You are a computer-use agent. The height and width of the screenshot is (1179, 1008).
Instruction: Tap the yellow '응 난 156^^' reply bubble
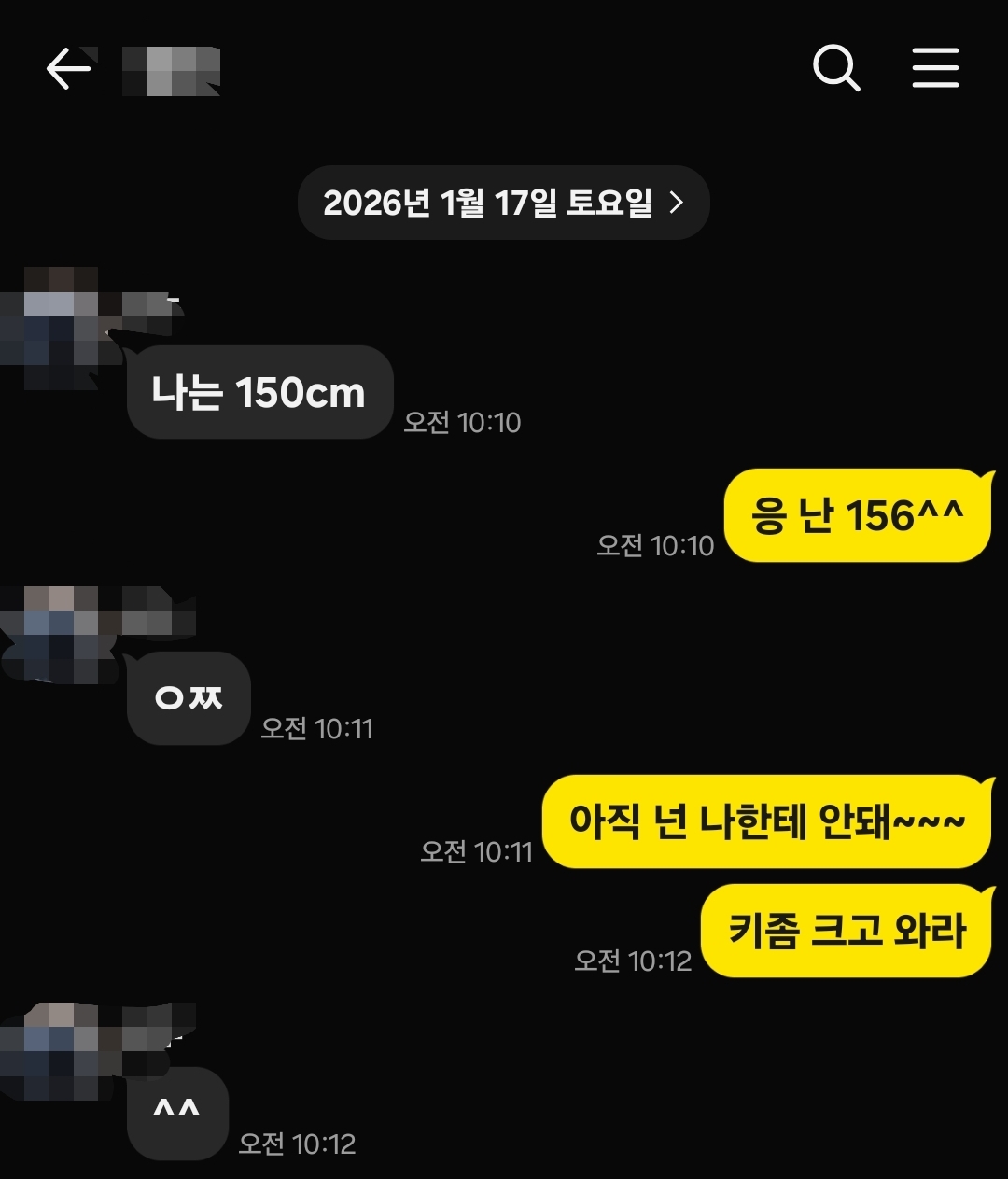click(x=857, y=515)
